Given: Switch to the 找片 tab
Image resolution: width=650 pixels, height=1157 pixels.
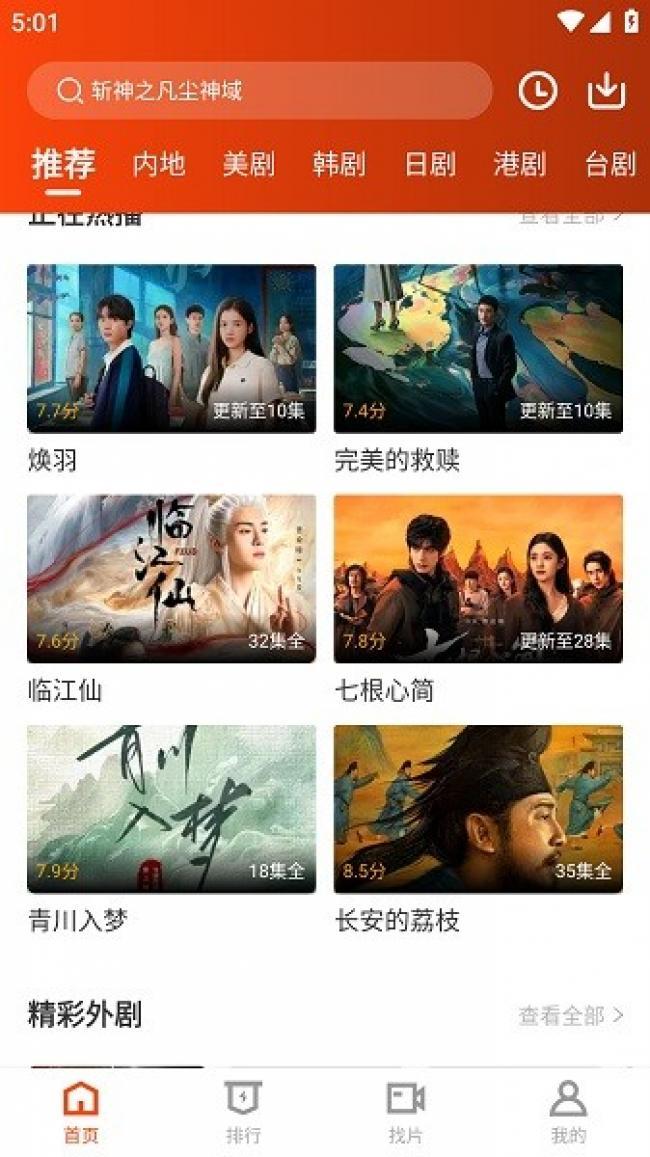Looking at the screenshot, I should coord(405,1111).
